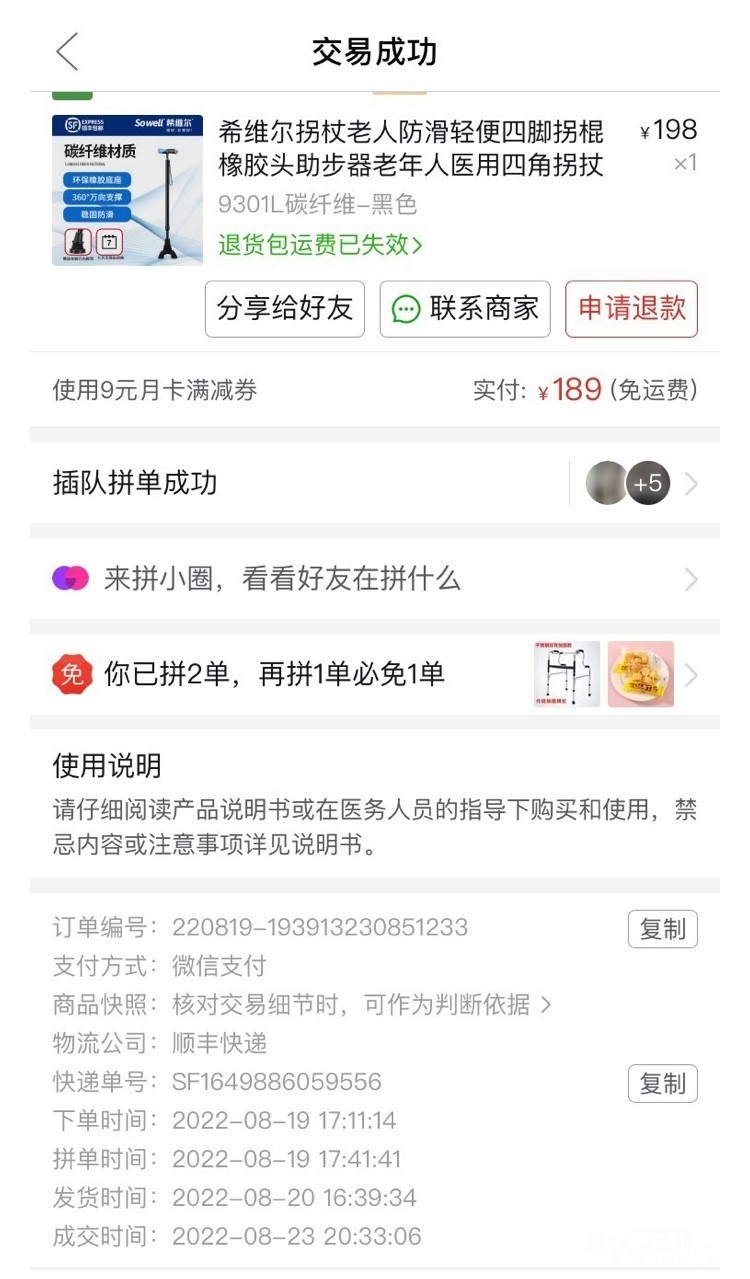Go back from the 交易成功 page
The width and height of the screenshot is (750, 1279).
[x=67, y=52]
